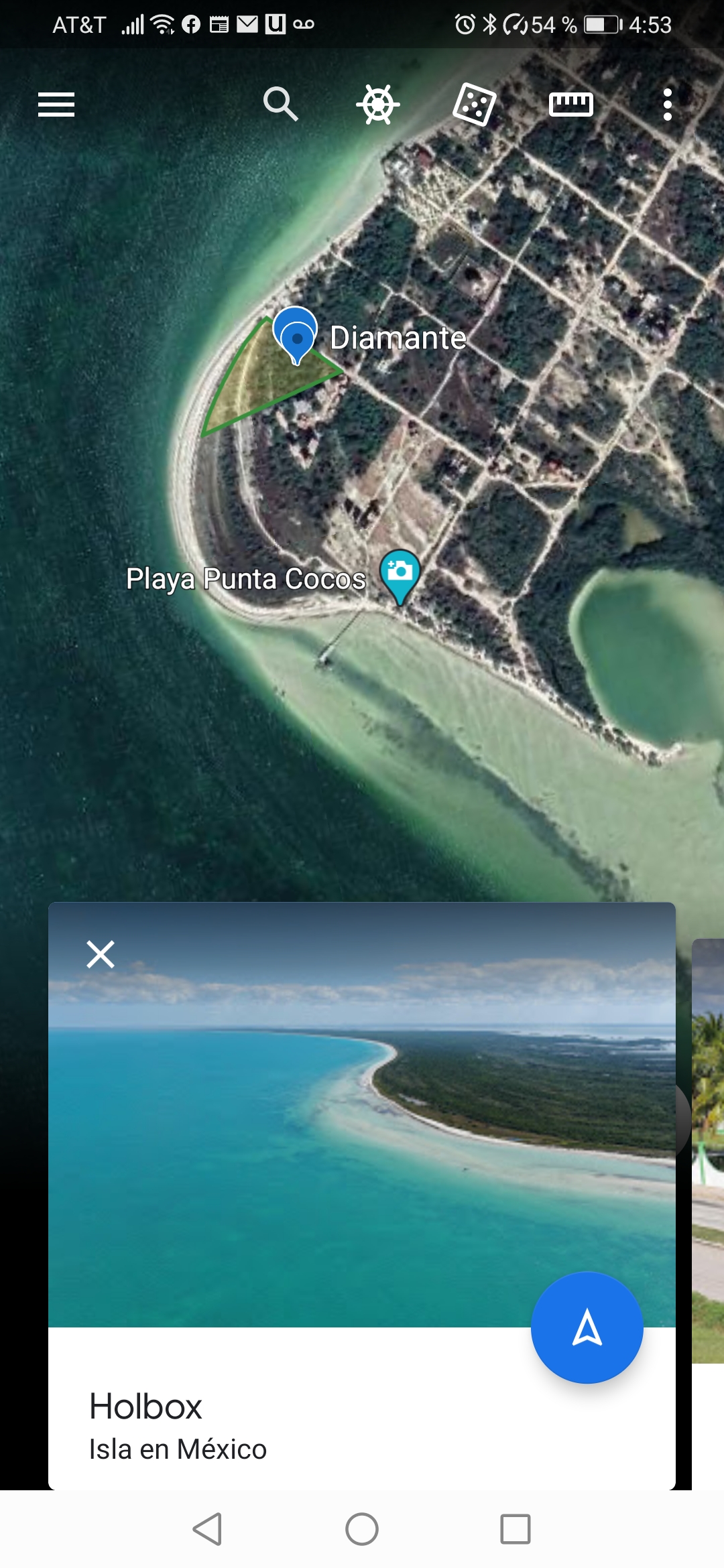Tap the dice feeling lucky icon
724x1568 pixels.
pyautogui.click(x=475, y=105)
